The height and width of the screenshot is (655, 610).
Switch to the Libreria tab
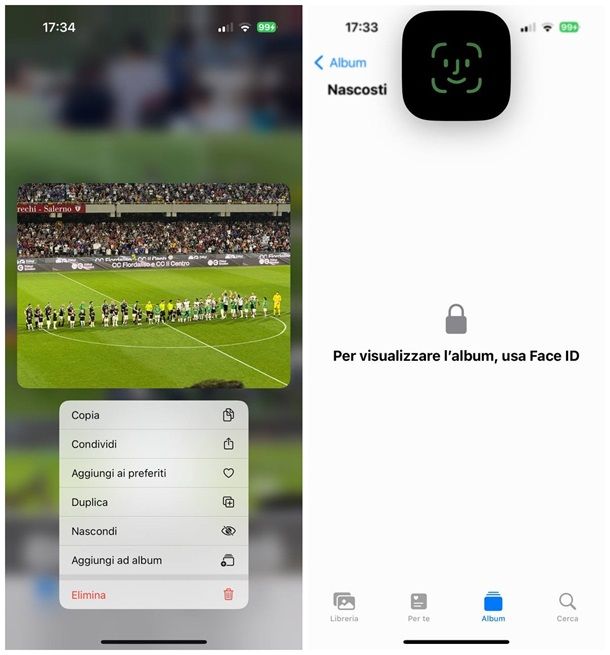344,607
